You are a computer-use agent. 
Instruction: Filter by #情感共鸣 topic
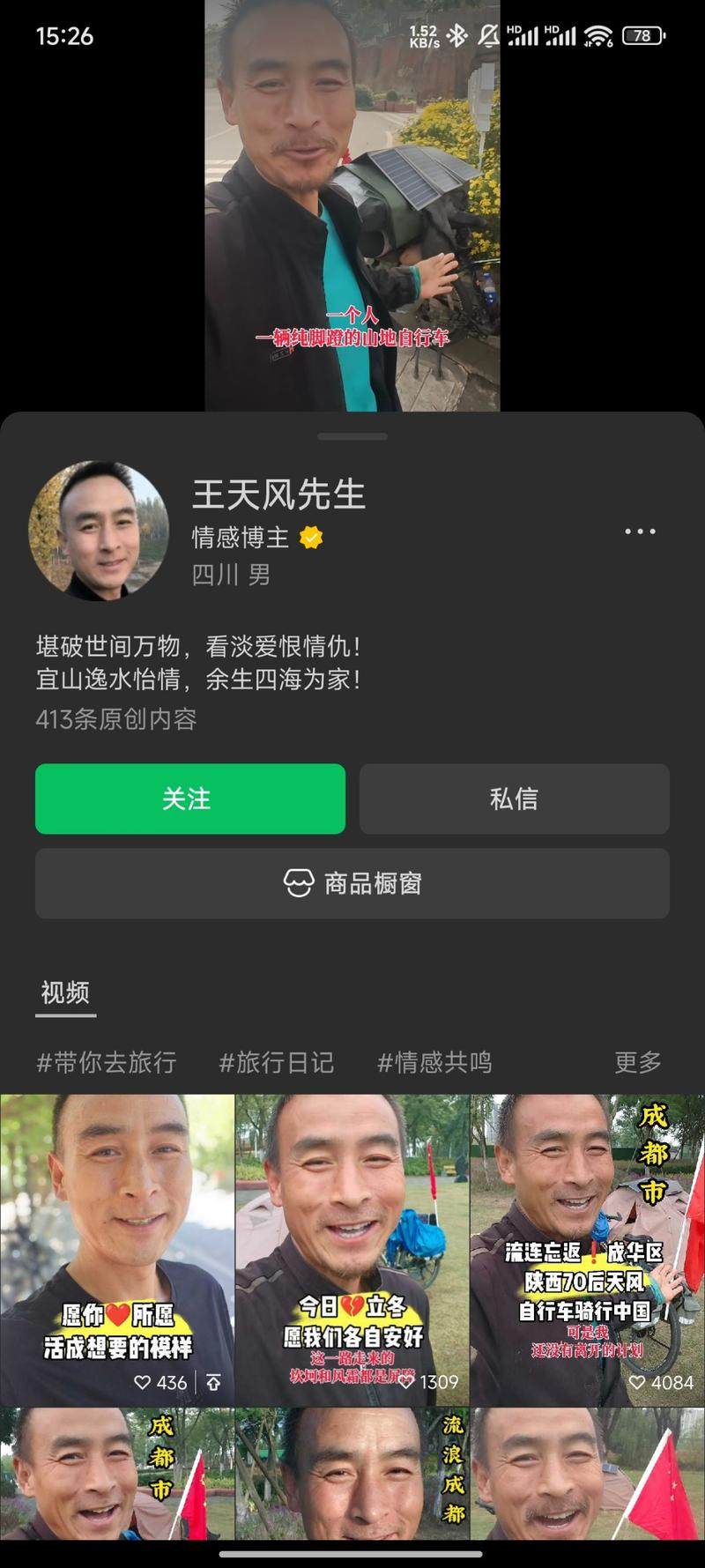(434, 1062)
